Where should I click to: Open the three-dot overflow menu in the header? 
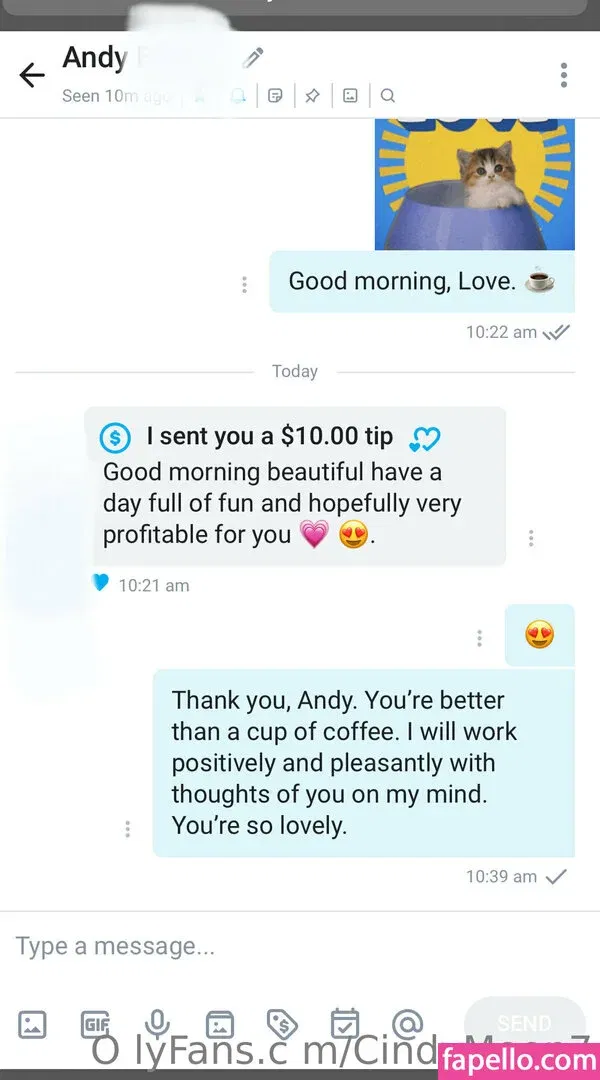click(564, 75)
